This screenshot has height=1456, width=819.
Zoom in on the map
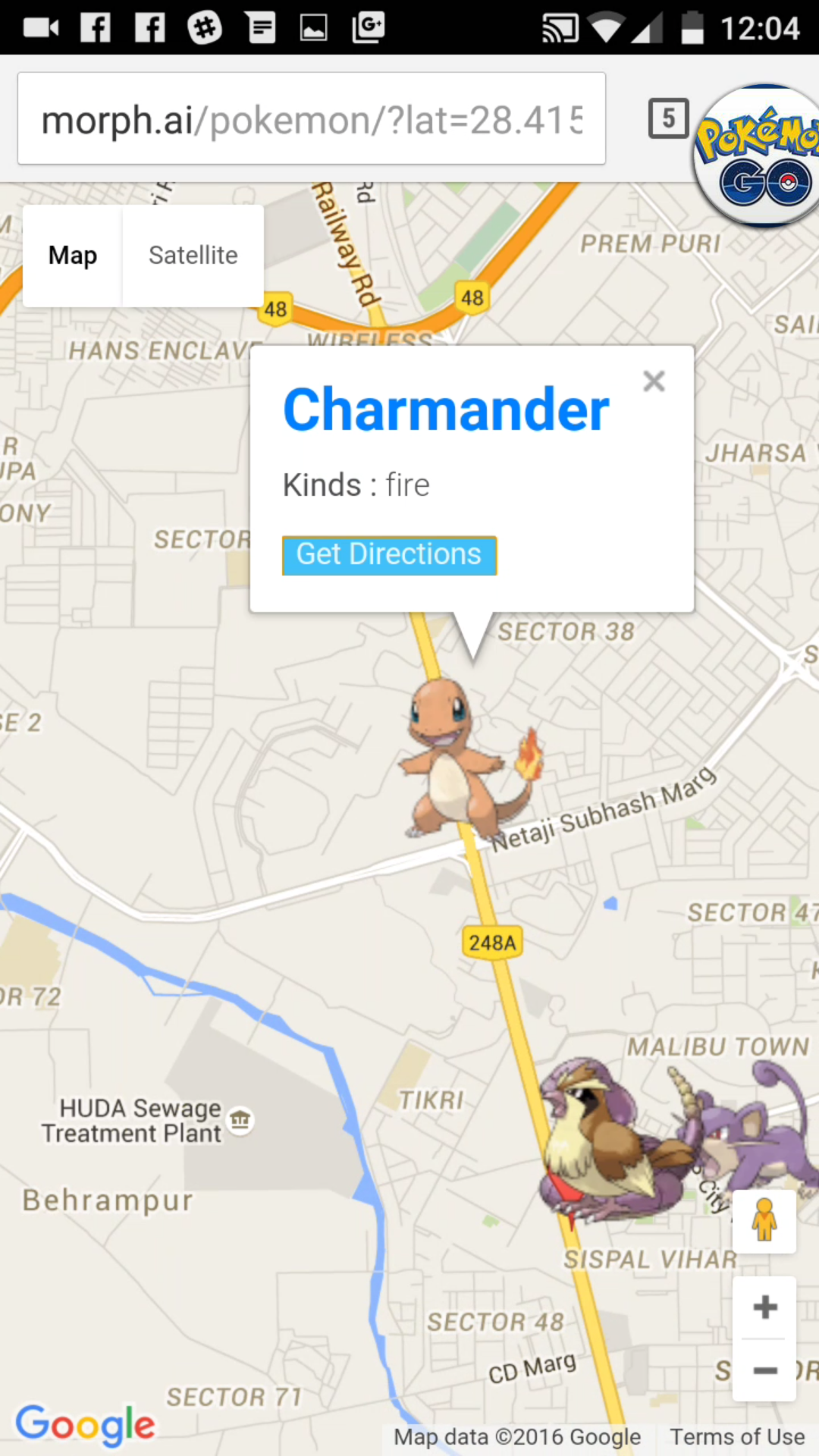(x=764, y=1307)
